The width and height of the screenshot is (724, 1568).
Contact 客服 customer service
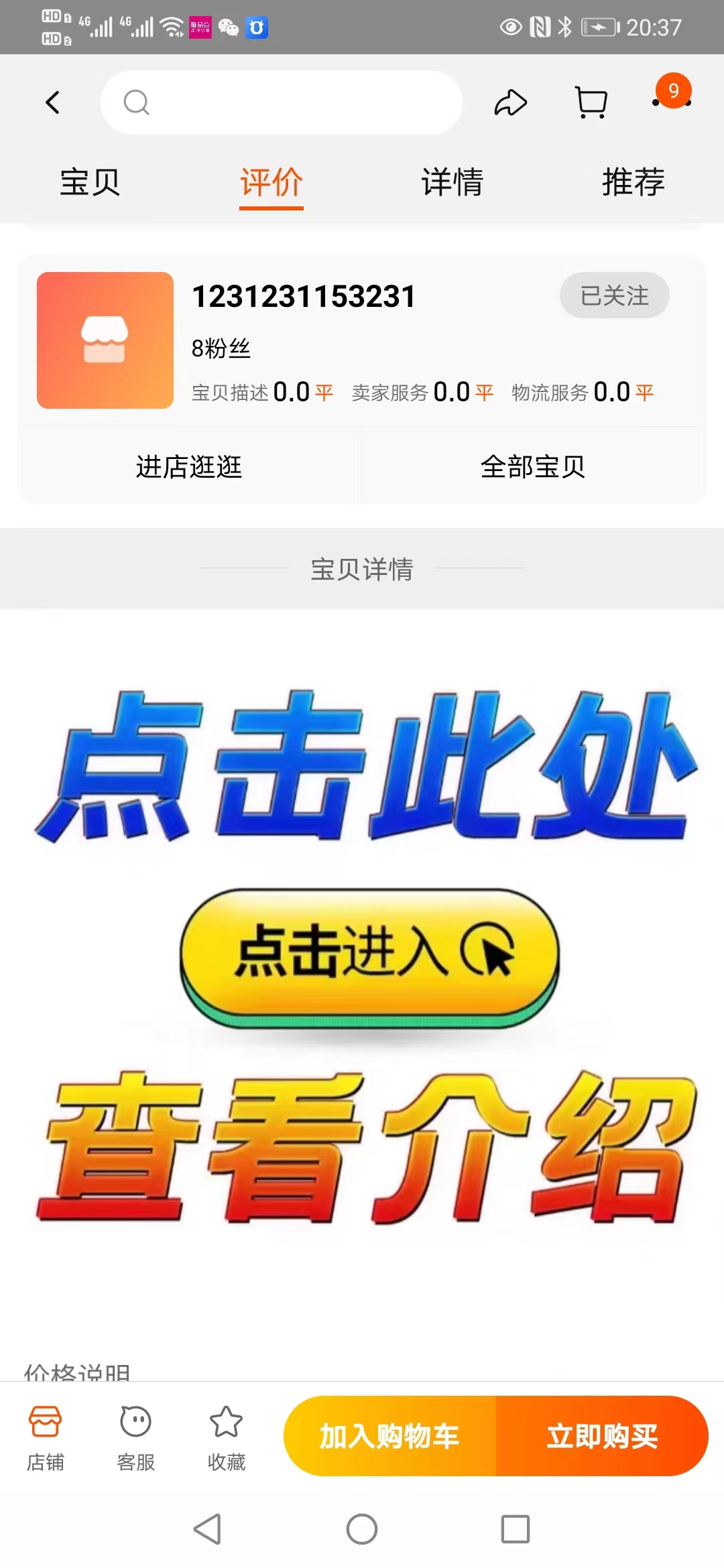pyautogui.click(x=135, y=1434)
